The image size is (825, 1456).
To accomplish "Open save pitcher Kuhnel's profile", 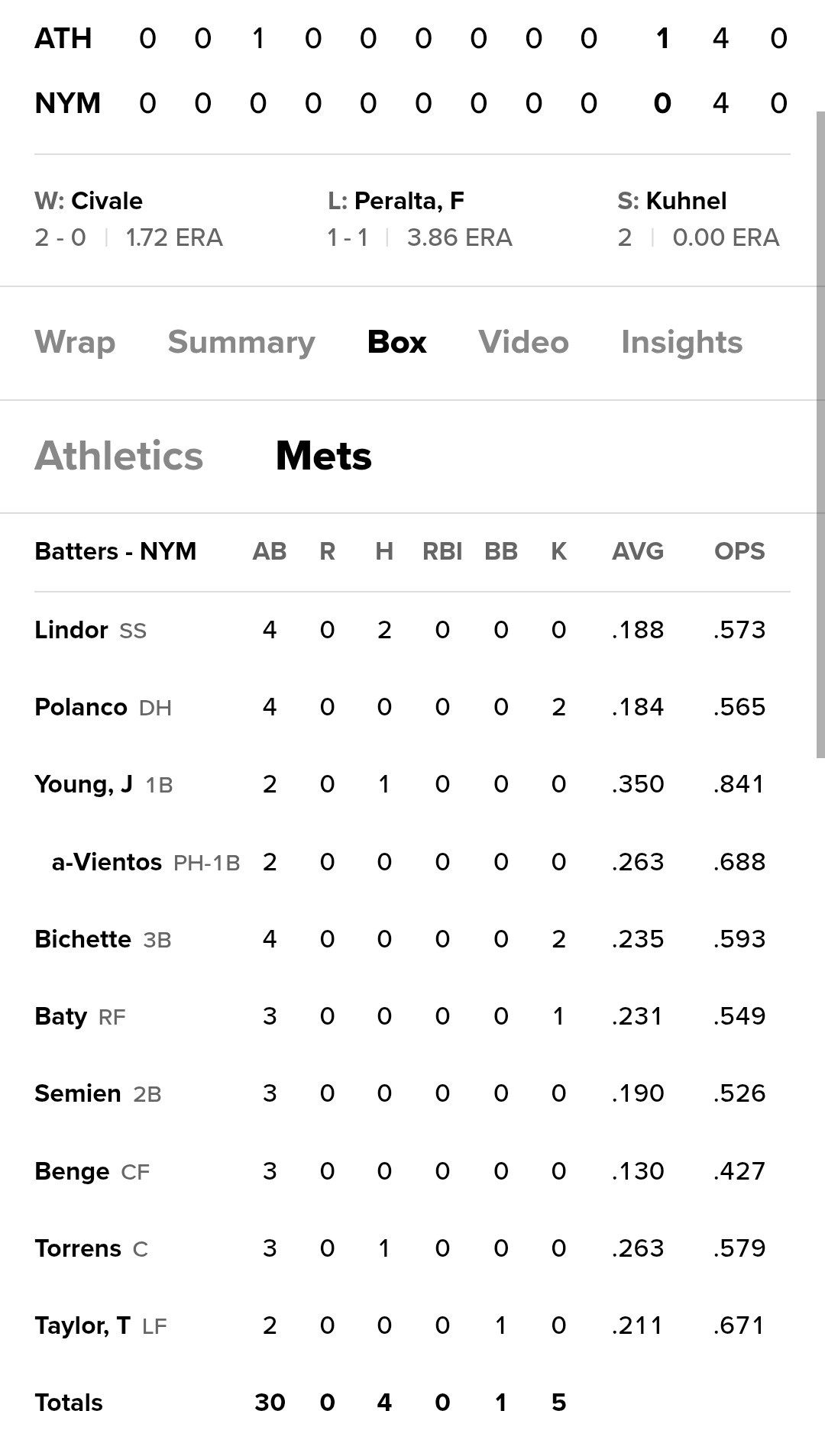I will 686,202.
